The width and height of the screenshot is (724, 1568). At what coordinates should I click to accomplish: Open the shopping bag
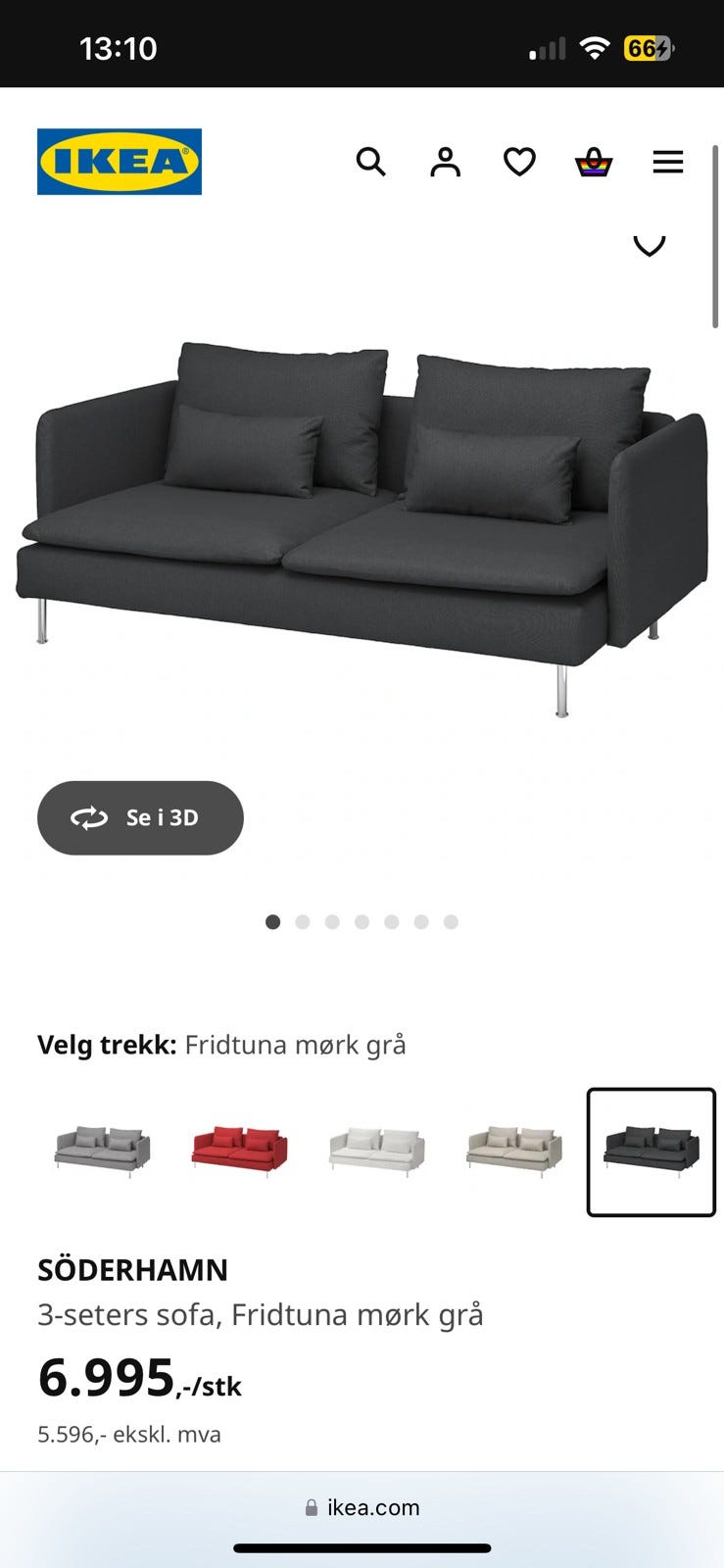[594, 163]
